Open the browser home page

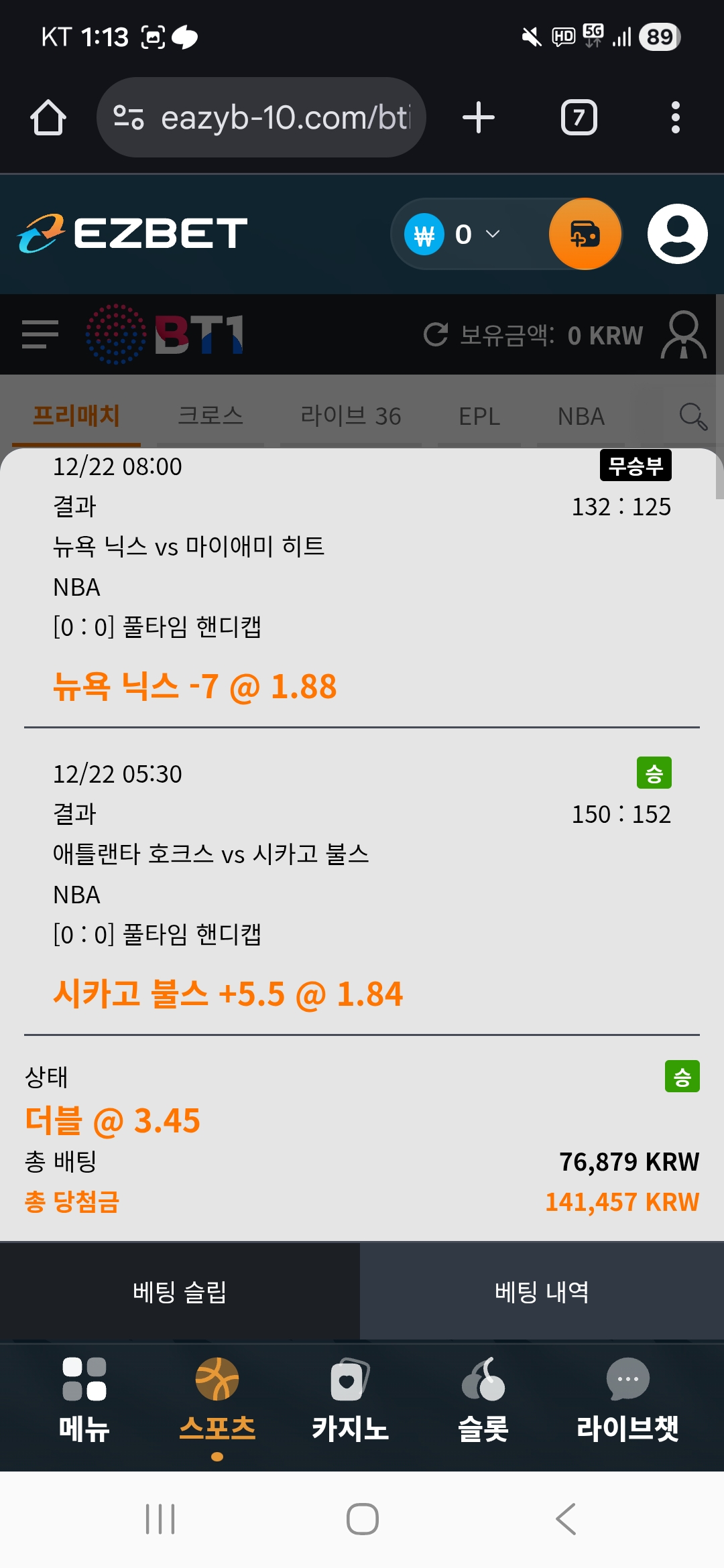coord(48,118)
